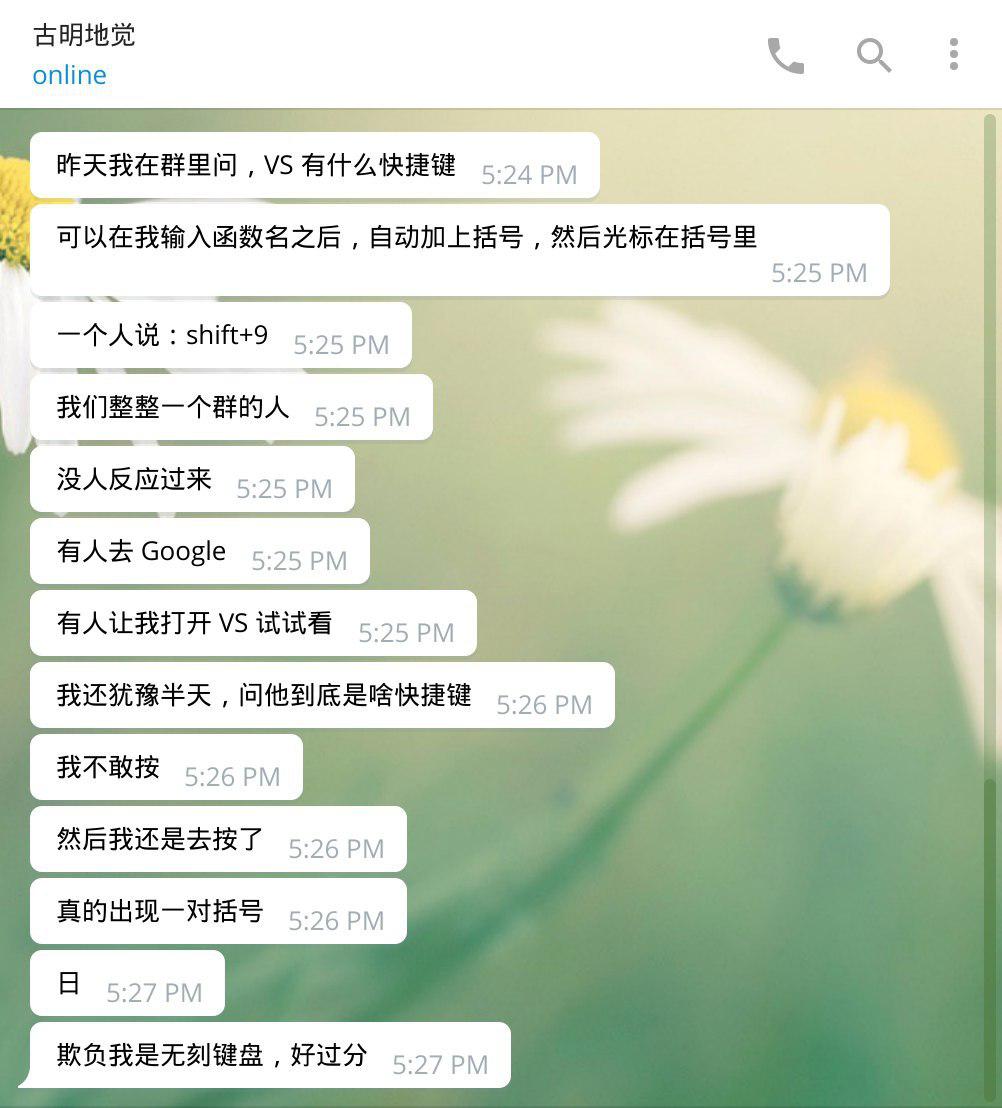Open the three-dot overflow menu
The height and width of the screenshot is (1108, 1002).
953,55
